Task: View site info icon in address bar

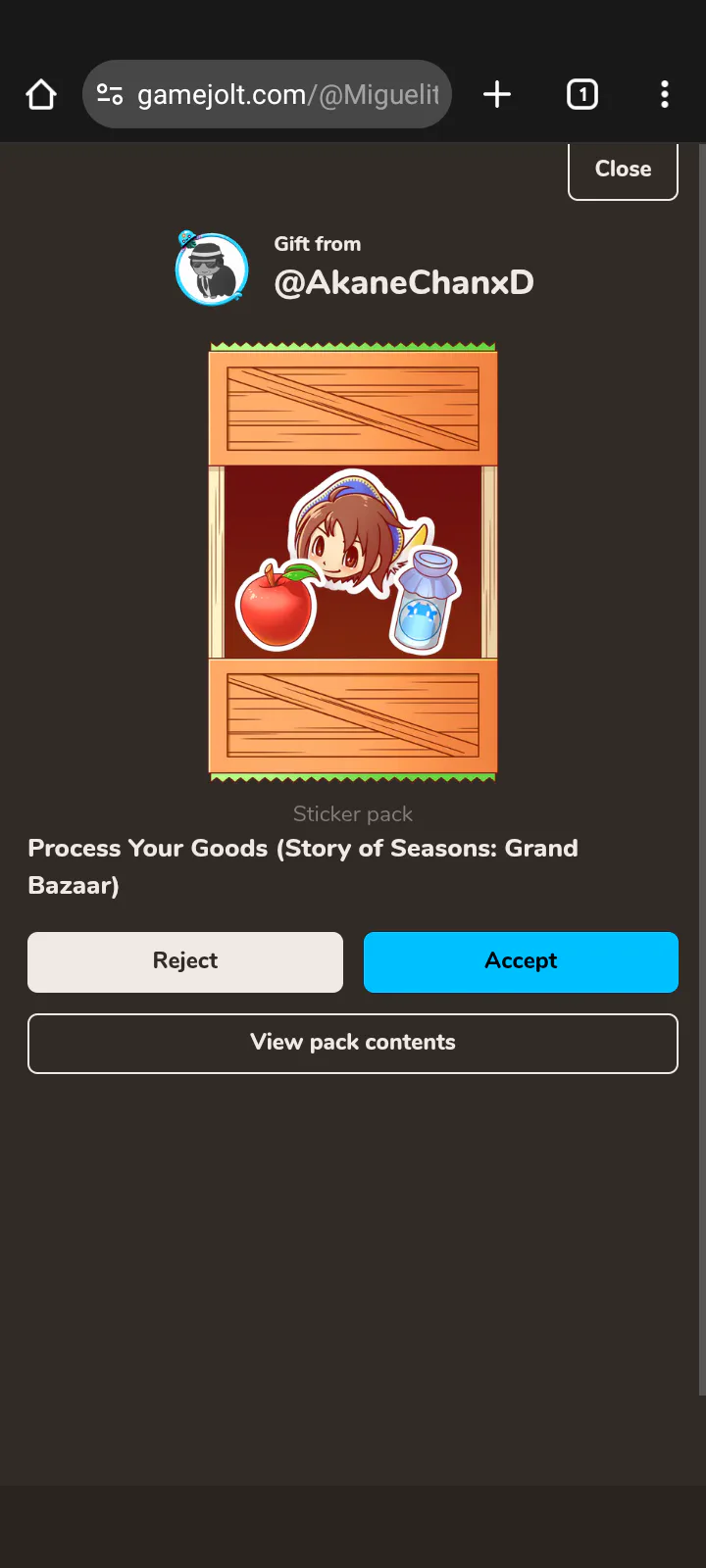Action: click(x=110, y=95)
